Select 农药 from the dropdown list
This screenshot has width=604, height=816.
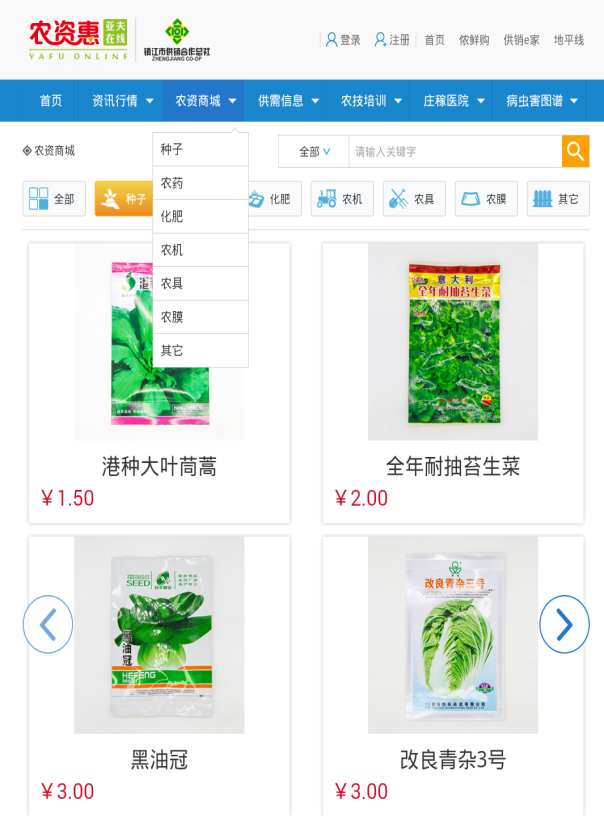(x=199, y=183)
